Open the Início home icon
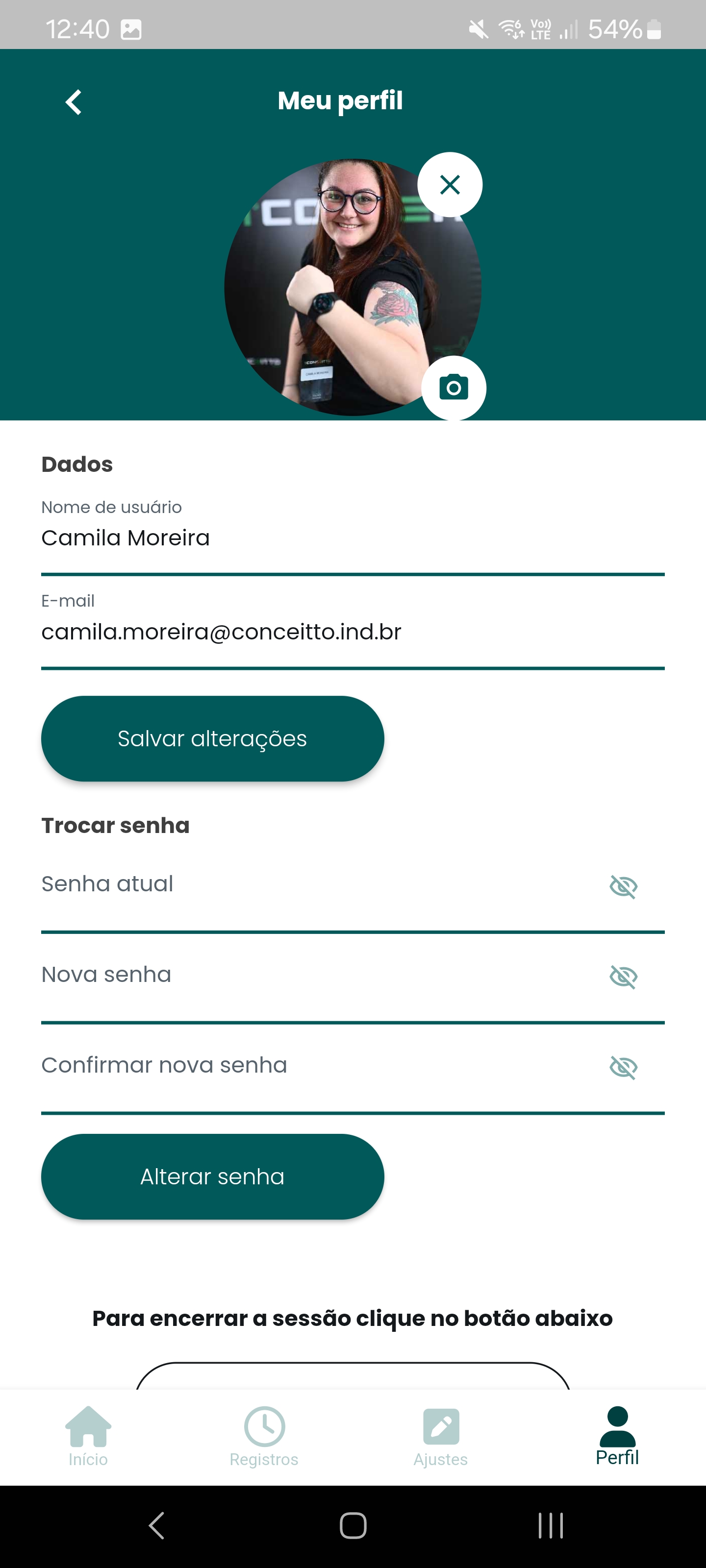The width and height of the screenshot is (706, 1568). (x=88, y=1427)
